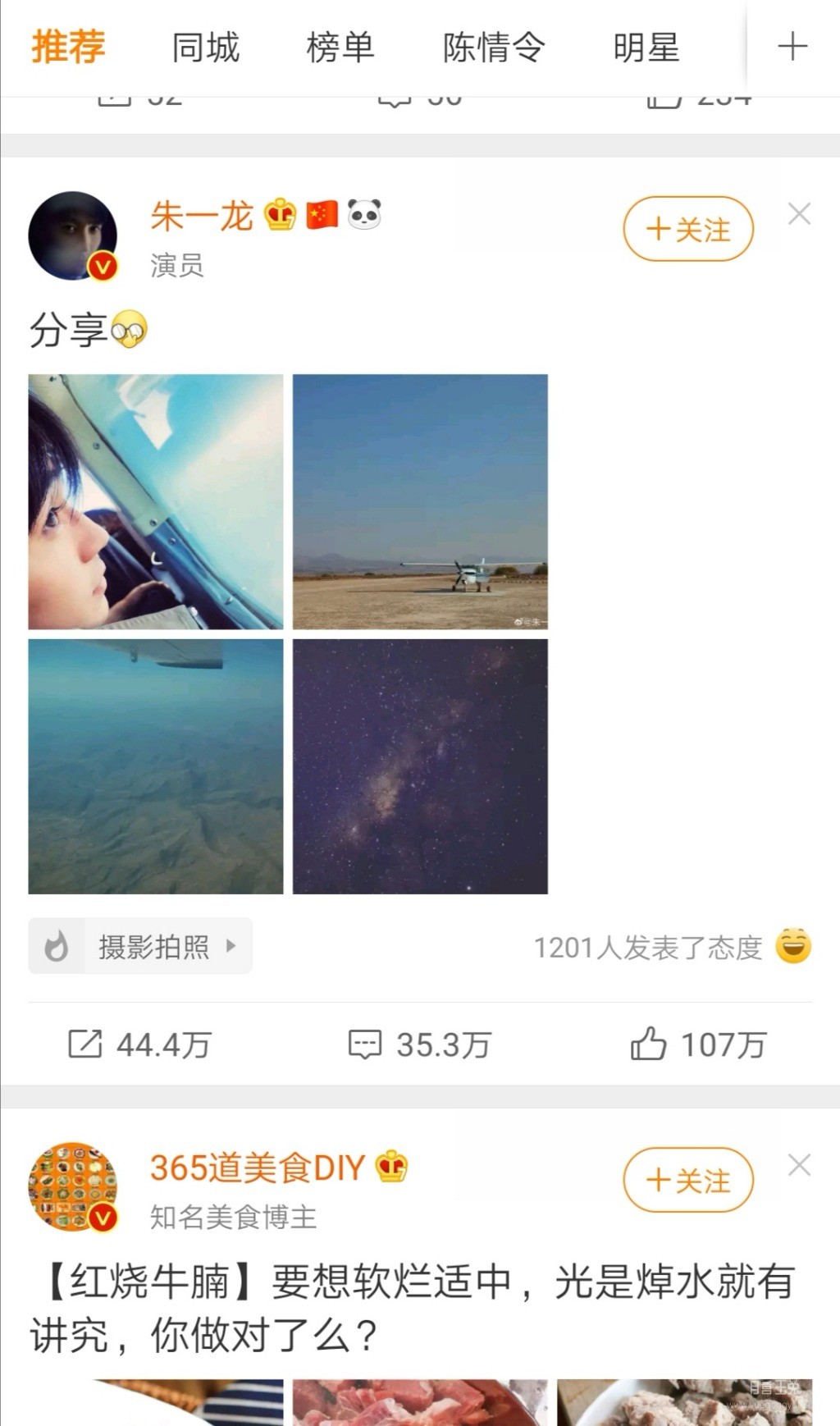This screenshot has width=840, height=1426.
Task: Switch to the 同城 tab
Action: 203,48
